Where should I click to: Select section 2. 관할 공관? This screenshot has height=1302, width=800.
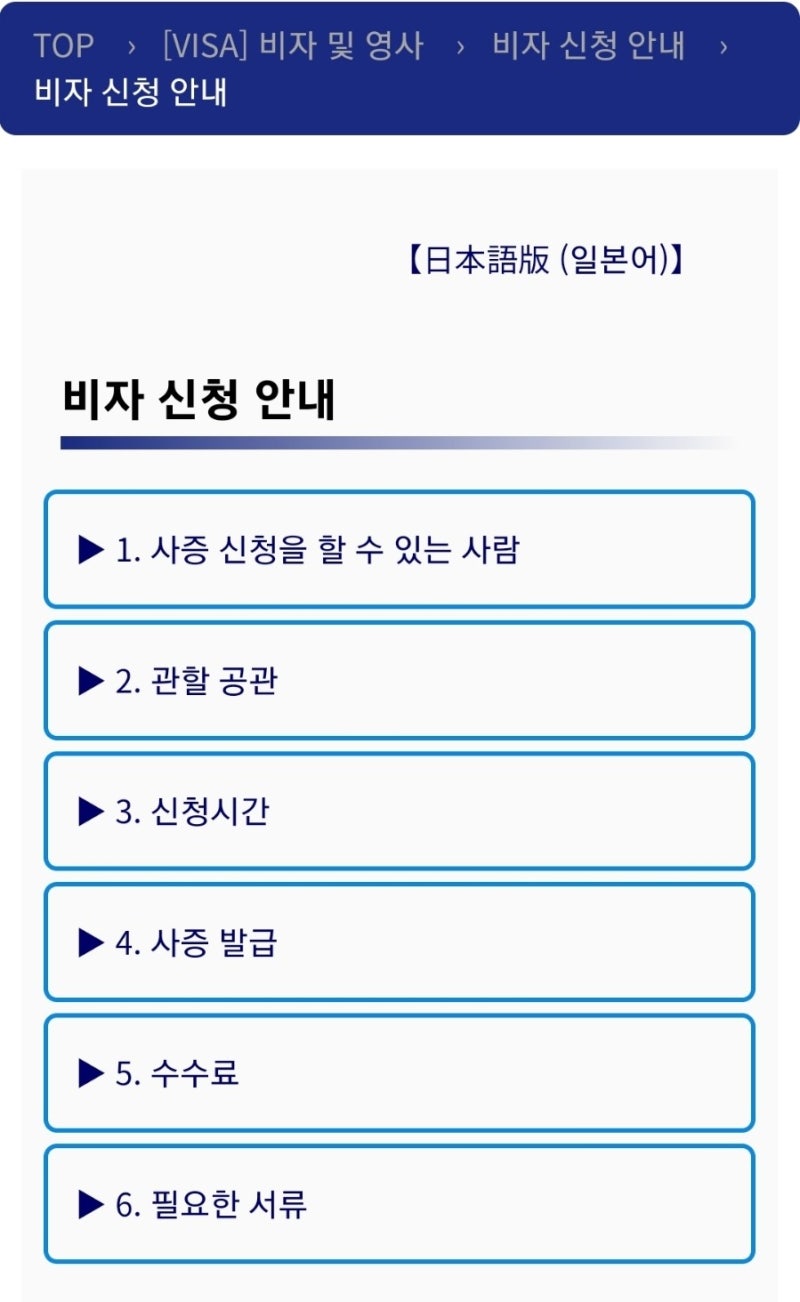(399, 681)
